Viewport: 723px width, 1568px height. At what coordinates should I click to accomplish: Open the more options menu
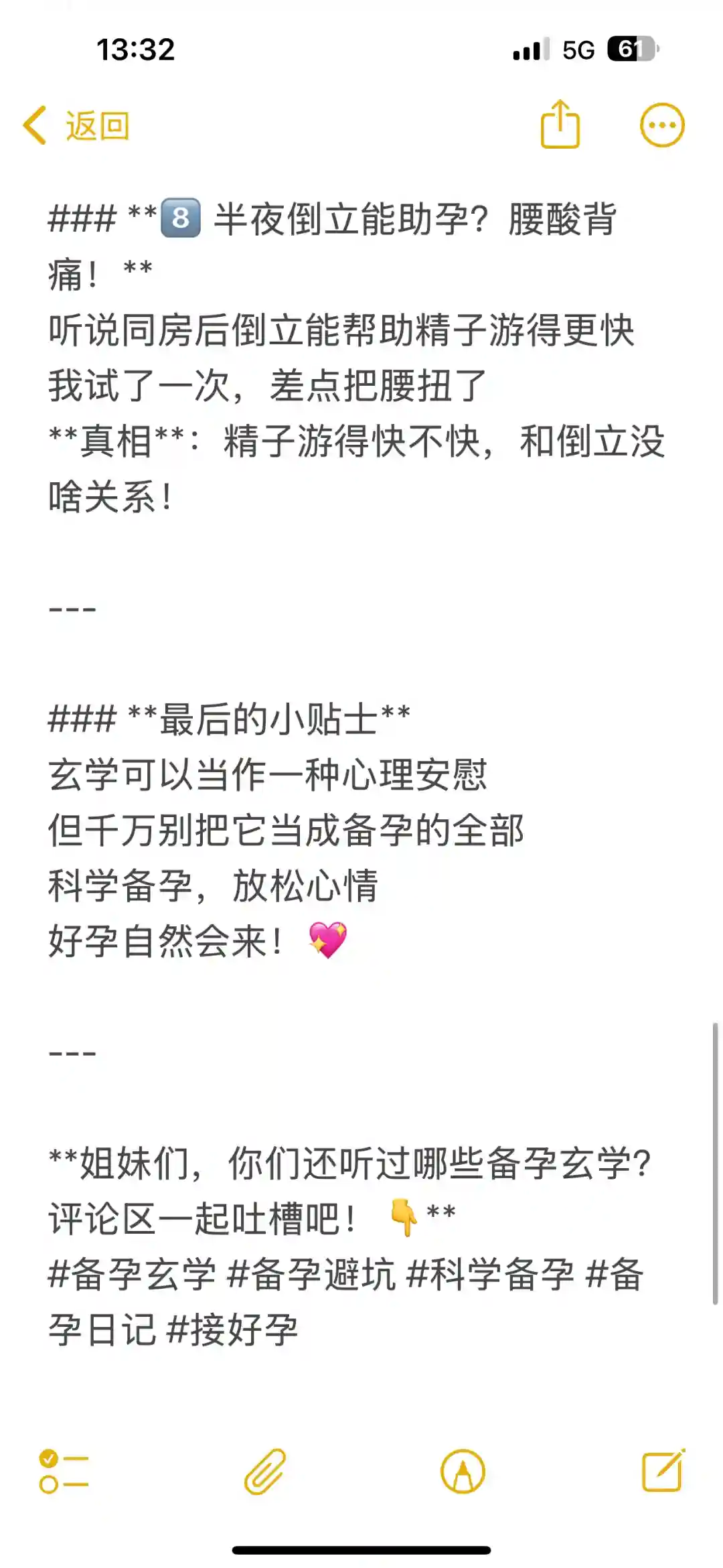[662, 125]
